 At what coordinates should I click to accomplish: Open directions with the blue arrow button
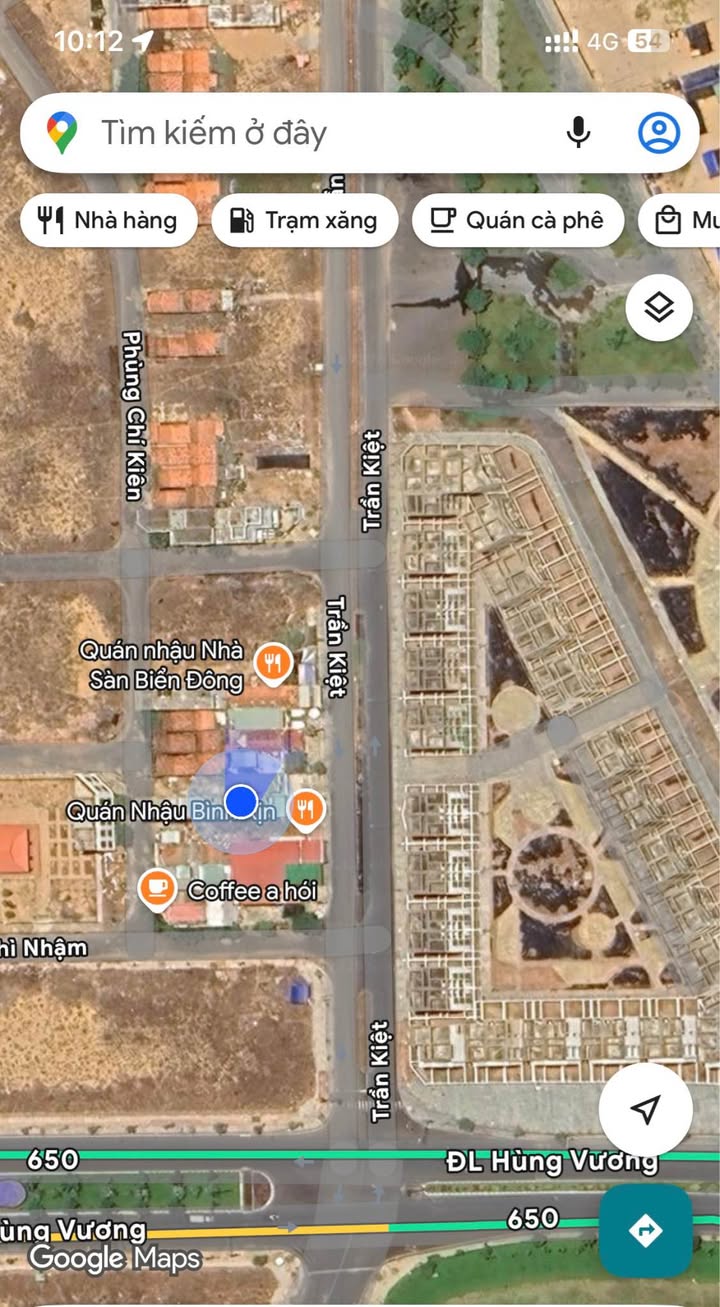[646, 1231]
